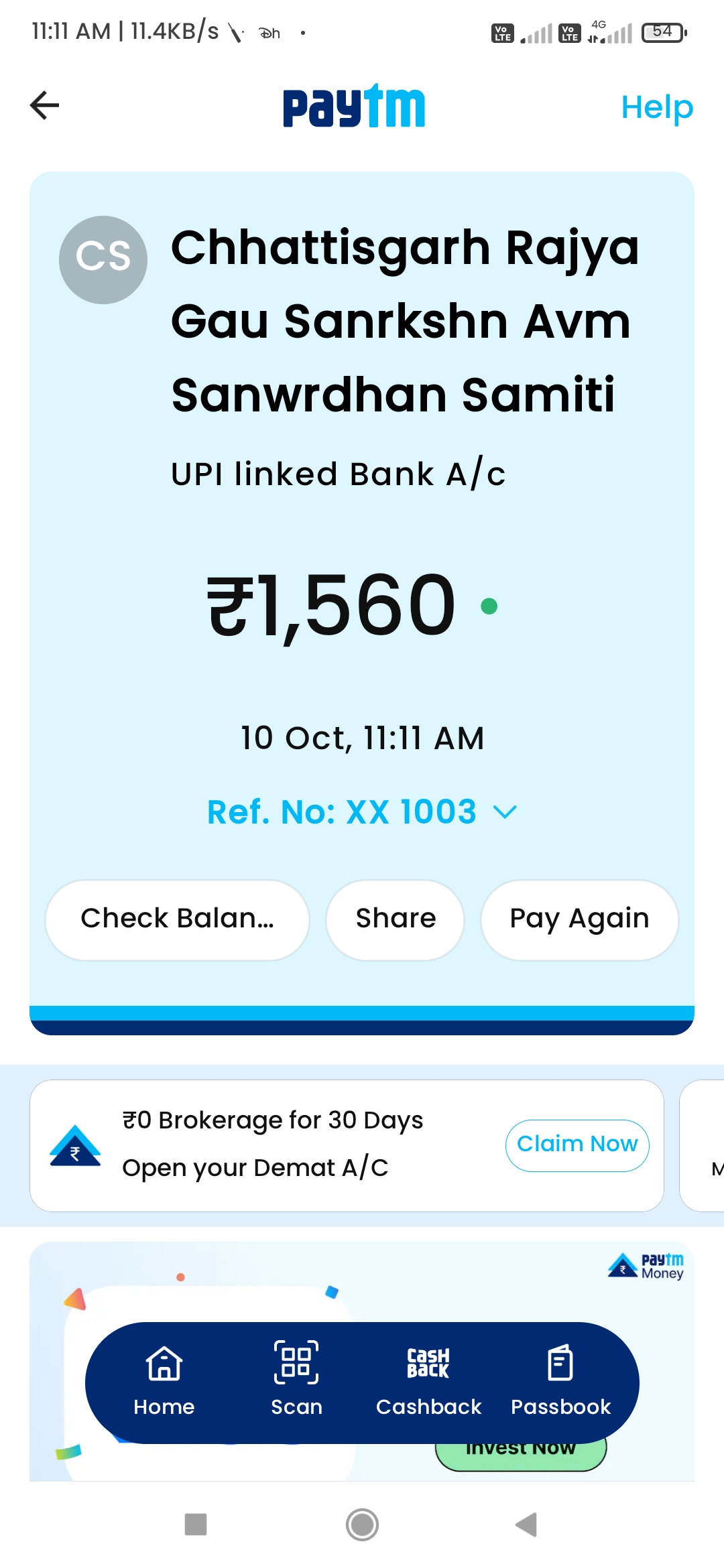Claim the zero brokerage offer
This screenshot has height=1568, width=724.
coord(577,1145)
